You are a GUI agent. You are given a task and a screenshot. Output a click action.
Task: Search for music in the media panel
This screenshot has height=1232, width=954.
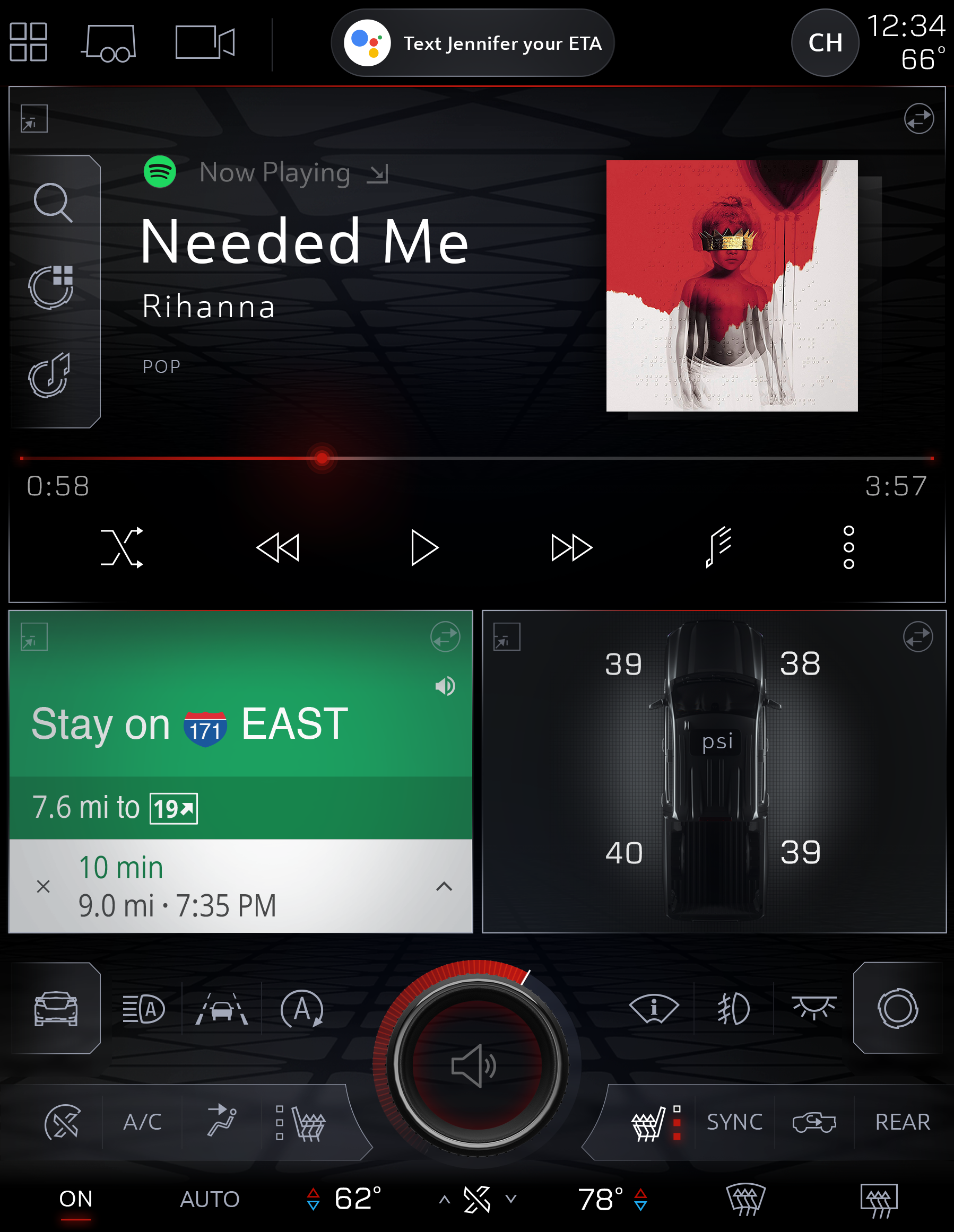click(x=53, y=203)
